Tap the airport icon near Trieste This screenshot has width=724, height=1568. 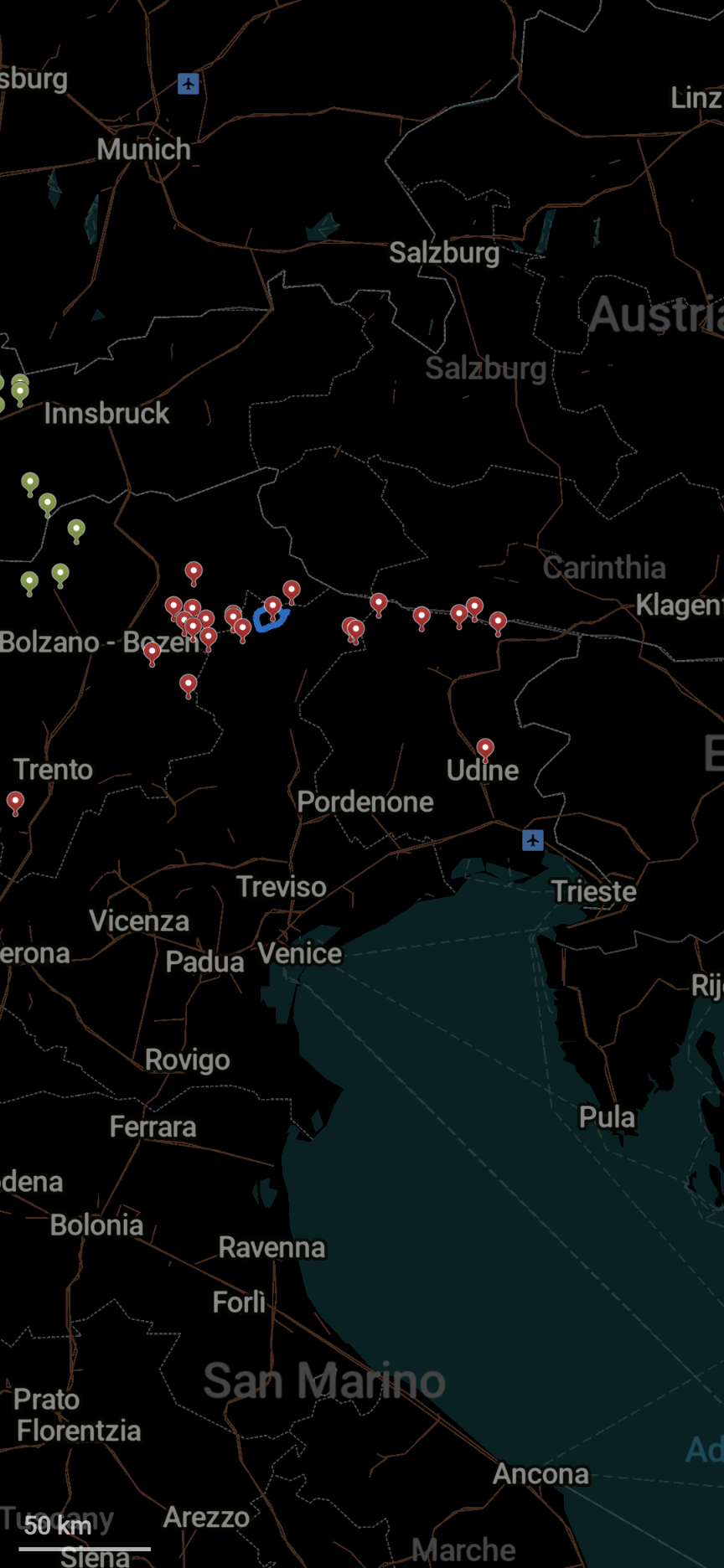click(x=533, y=839)
